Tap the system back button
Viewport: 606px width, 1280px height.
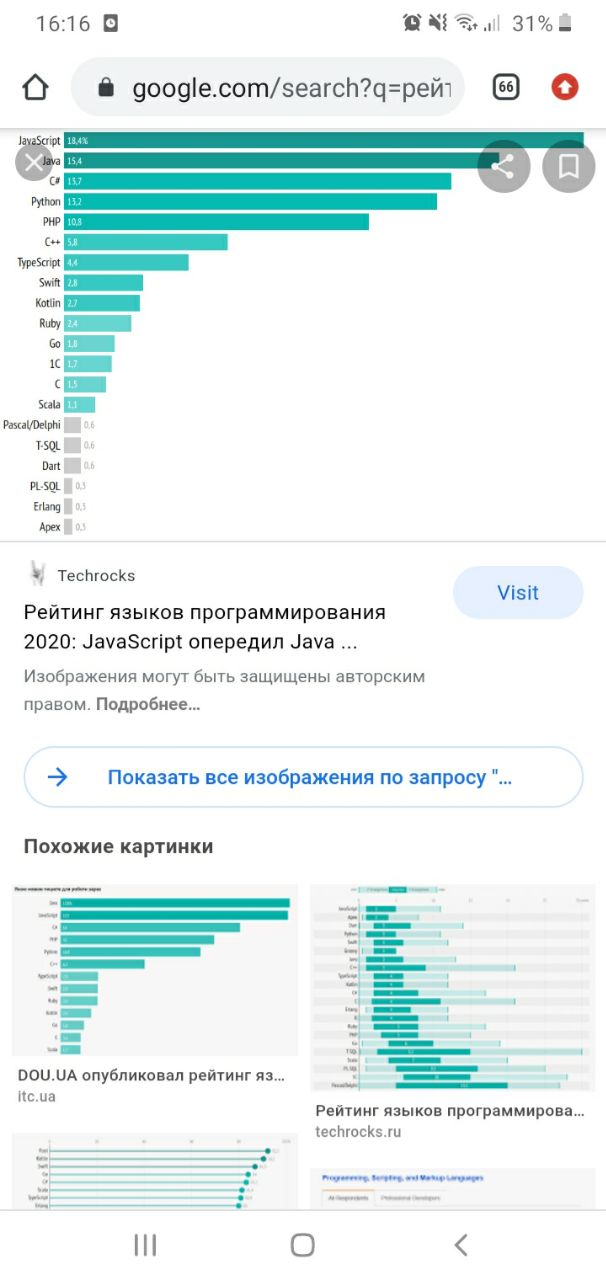[x=460, y=1244]
